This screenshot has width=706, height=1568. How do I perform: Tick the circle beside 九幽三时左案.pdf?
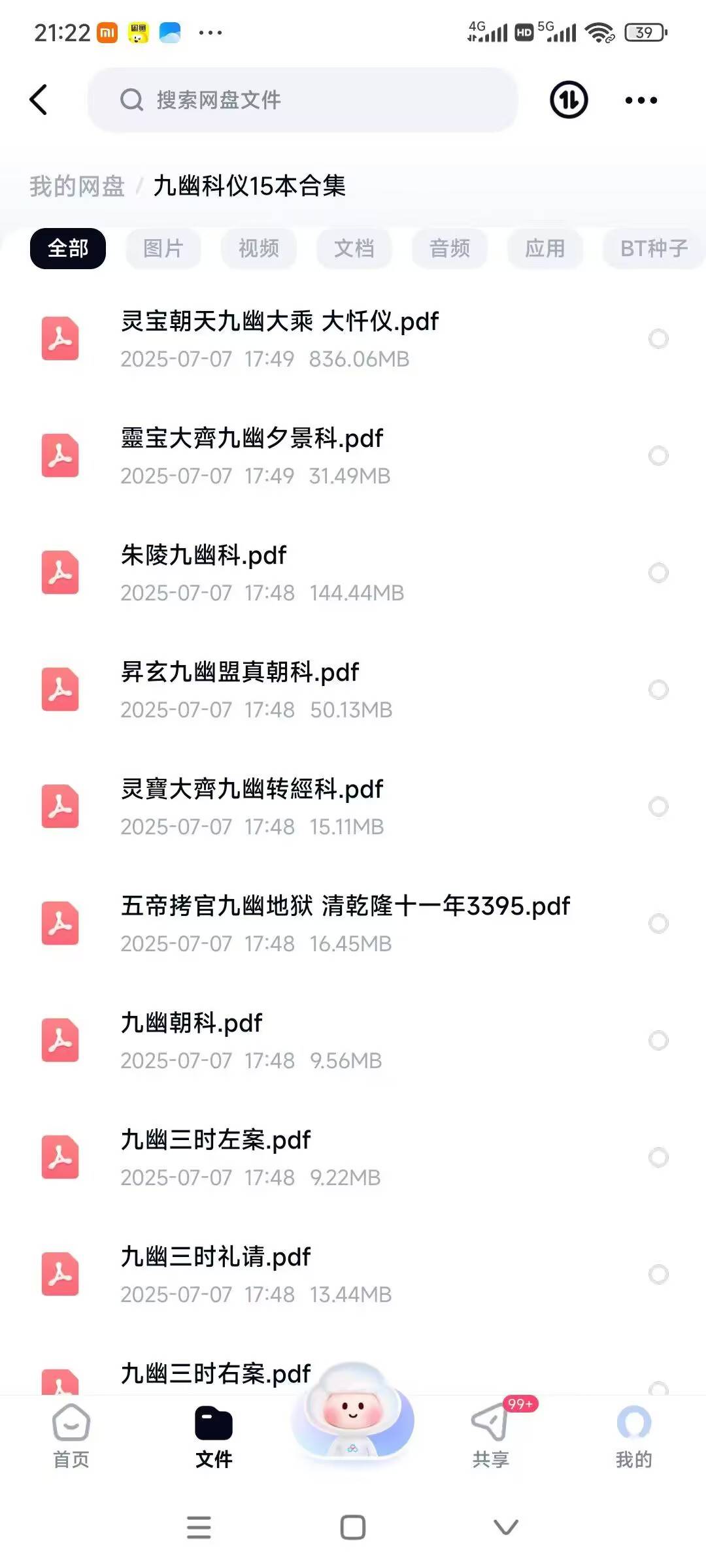click(658, 1157)
